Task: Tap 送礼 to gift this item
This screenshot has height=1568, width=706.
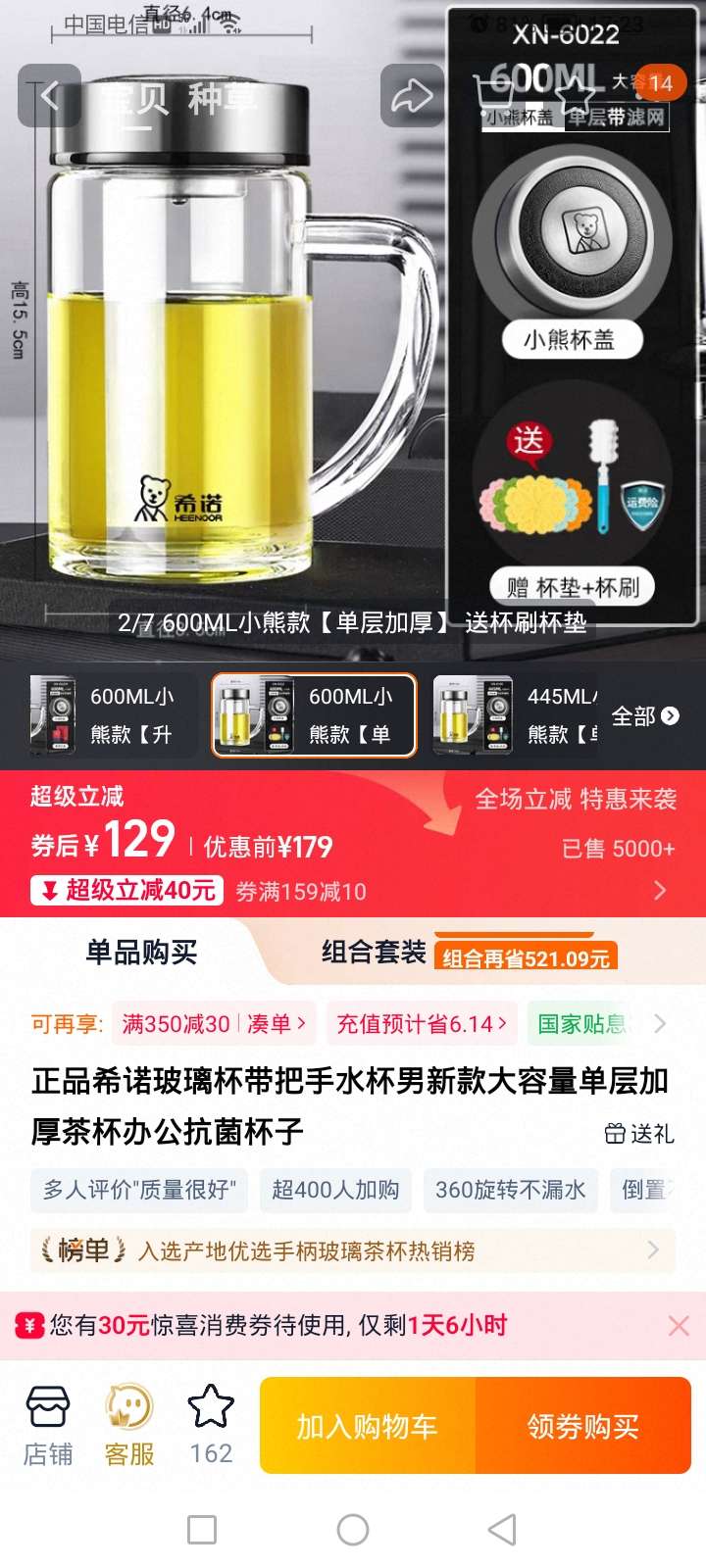Action: pyautogui.click(x=639, y=1134)
